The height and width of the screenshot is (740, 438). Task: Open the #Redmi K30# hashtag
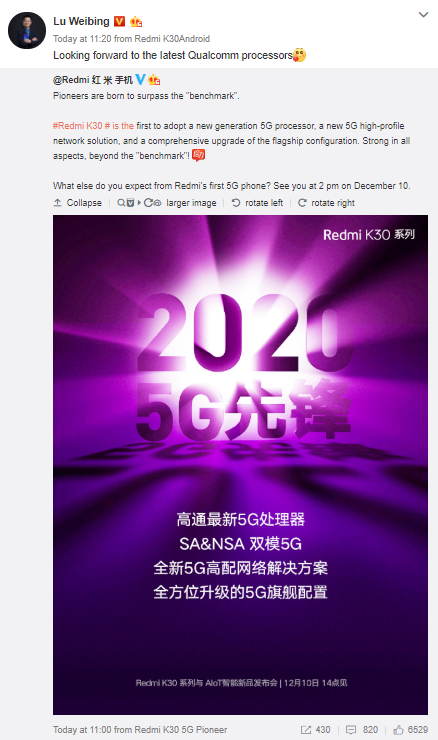click(82, 126)
